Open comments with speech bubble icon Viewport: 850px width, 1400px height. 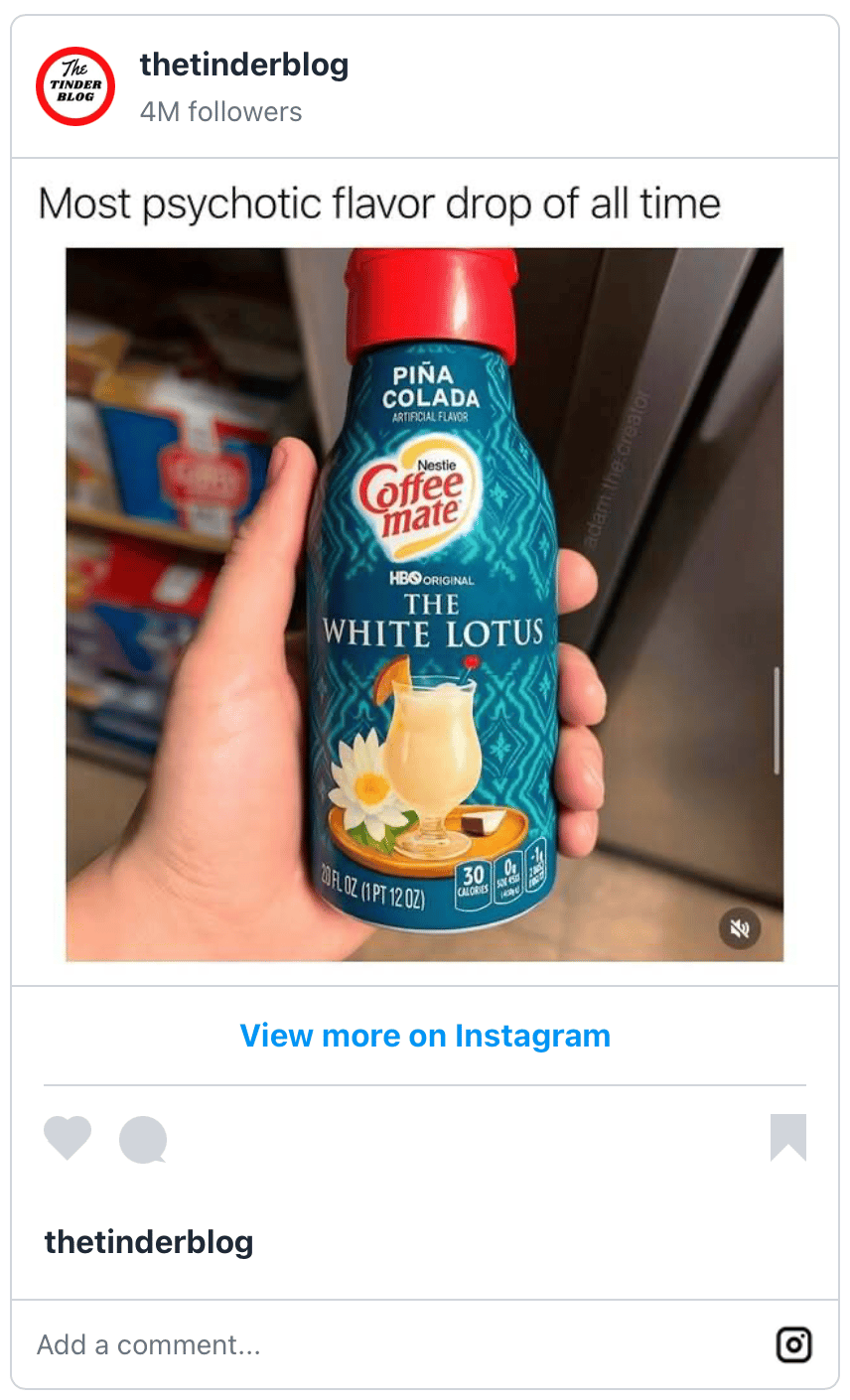tap(143, 1139)
